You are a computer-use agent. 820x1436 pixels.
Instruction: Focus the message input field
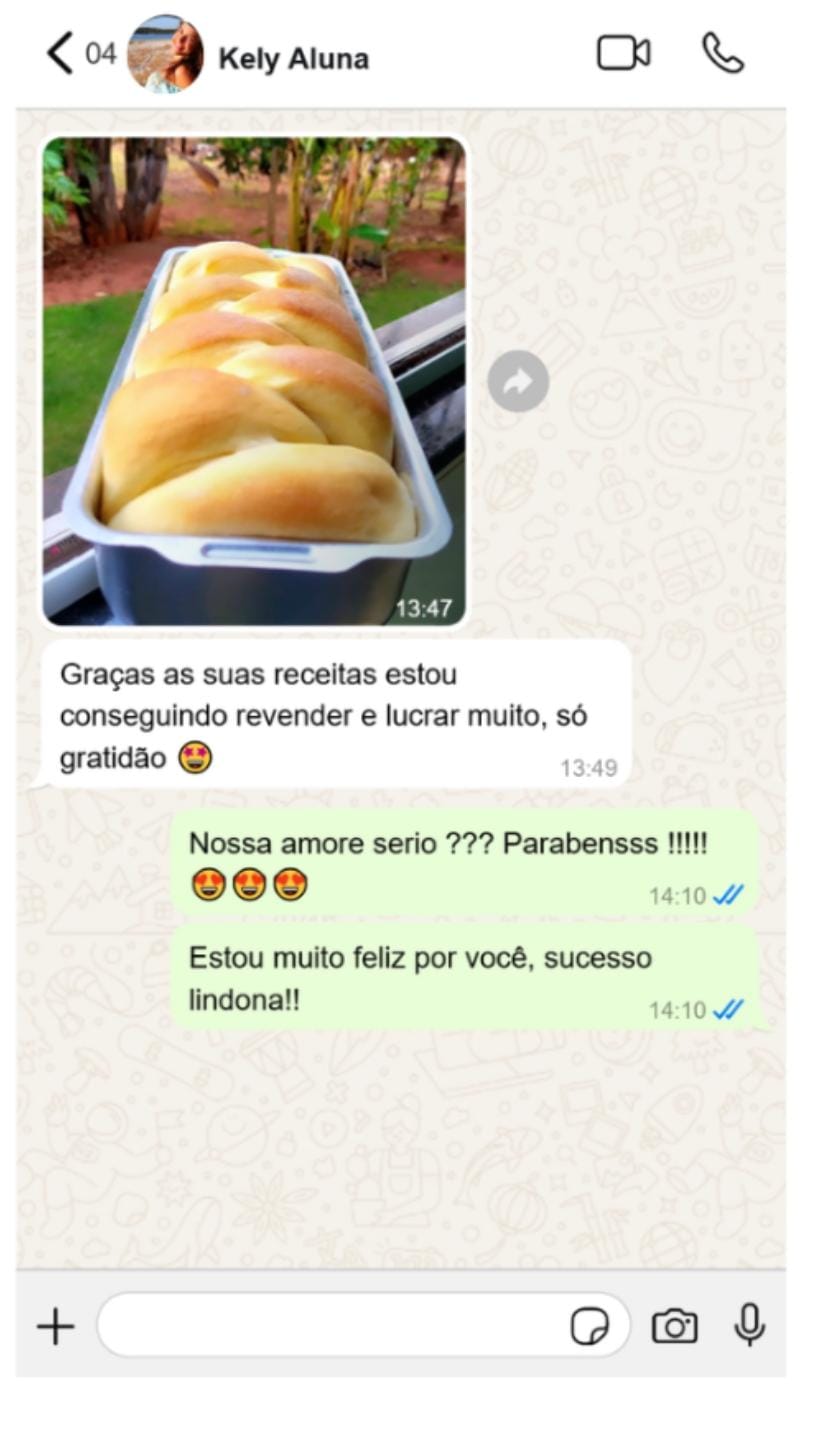pos(330,1326)
